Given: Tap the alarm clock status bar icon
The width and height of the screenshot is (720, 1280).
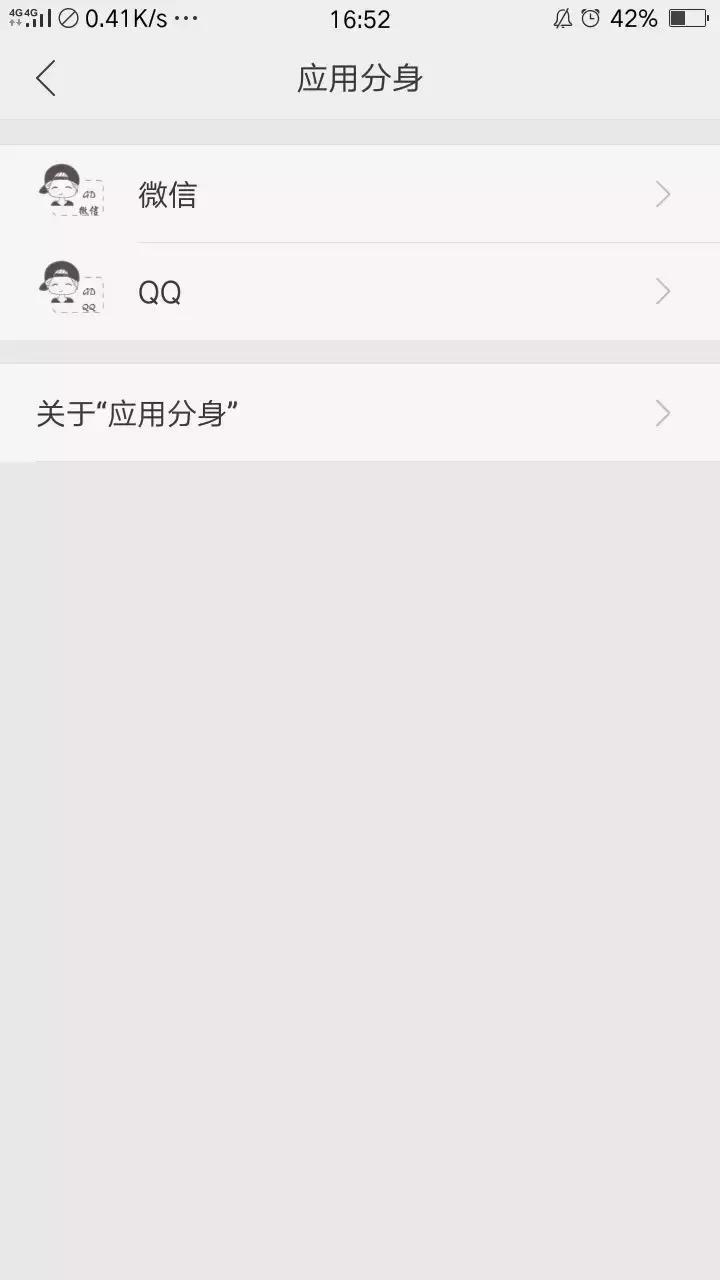Looking at the screenshot, I should click(x=590, y=17).
